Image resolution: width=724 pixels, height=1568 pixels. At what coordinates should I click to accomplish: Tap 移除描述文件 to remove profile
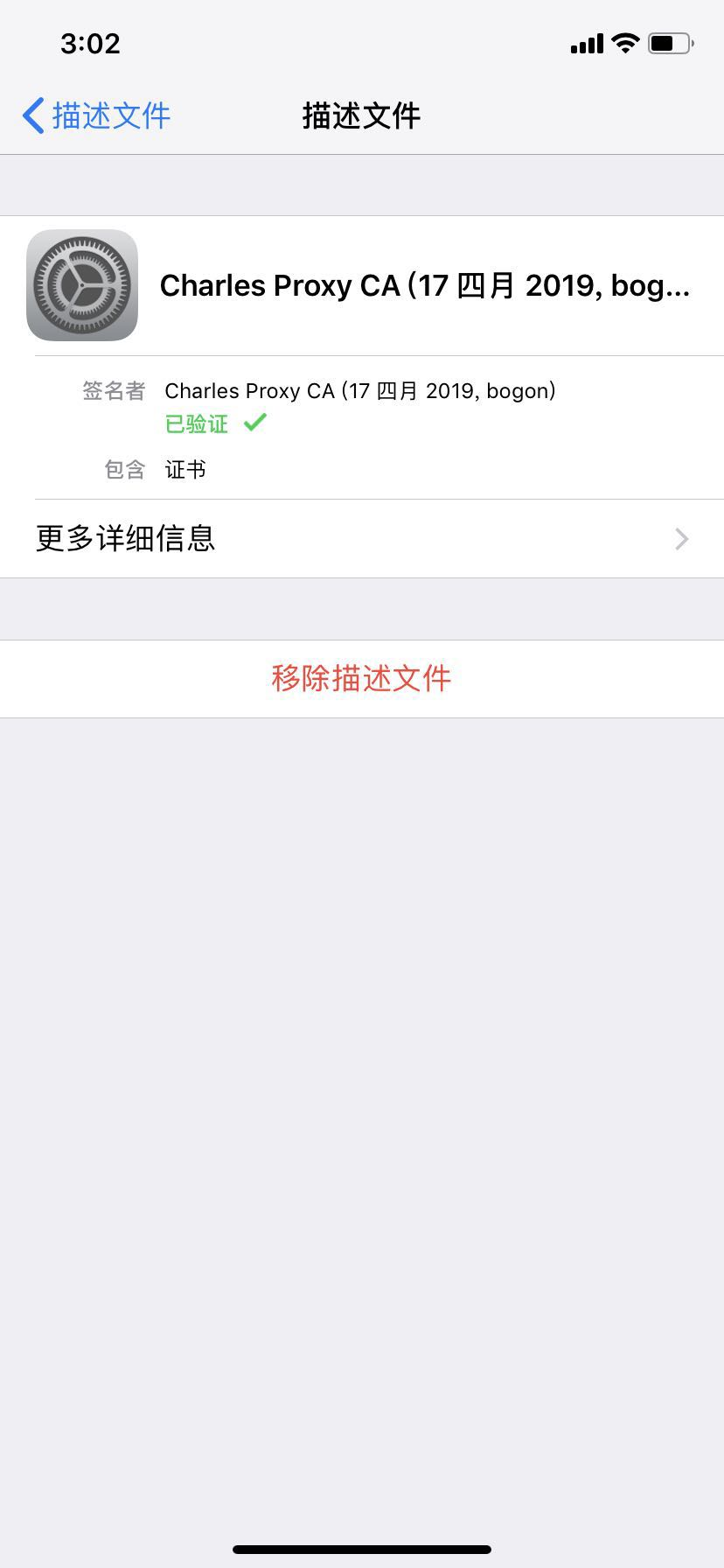[x=361, y=678]
